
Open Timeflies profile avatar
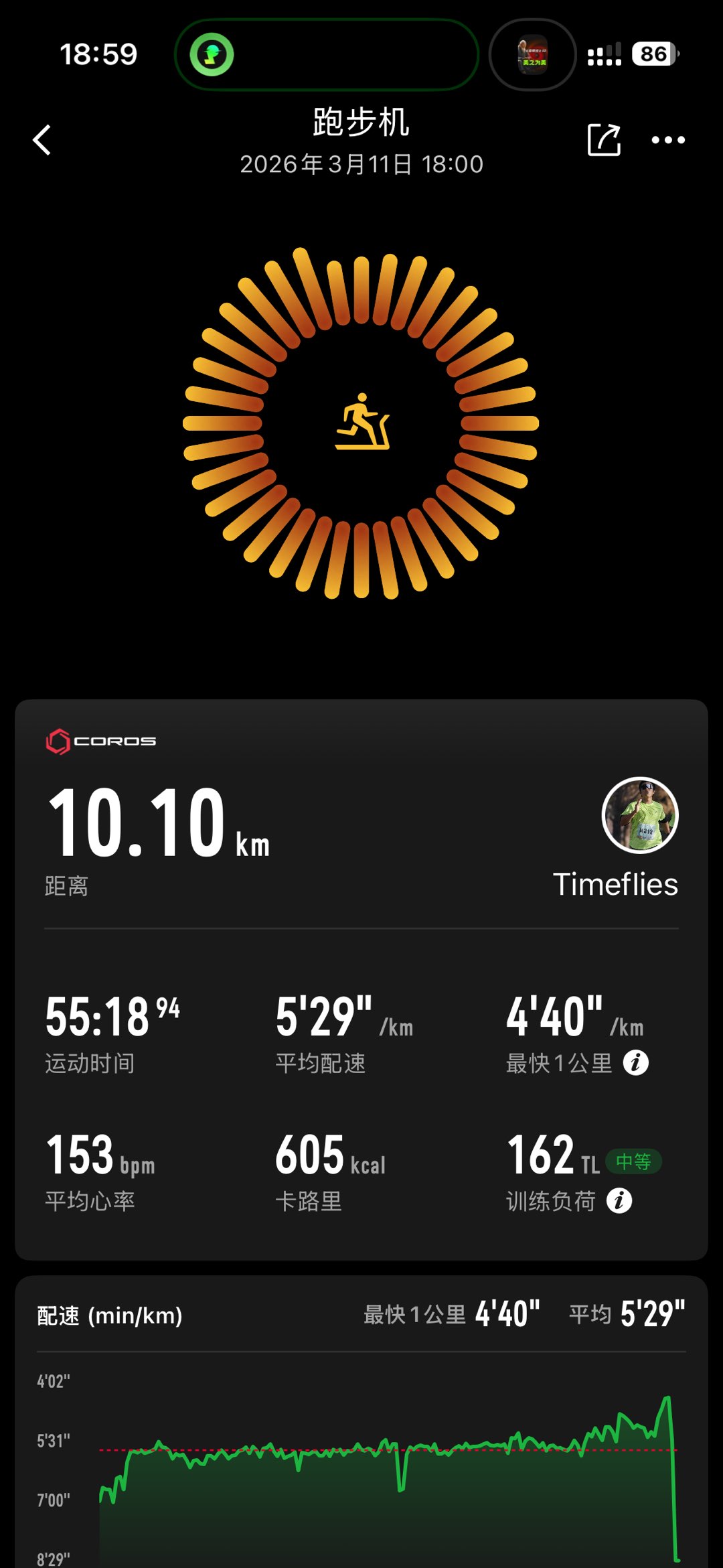[x=640, y=815]
